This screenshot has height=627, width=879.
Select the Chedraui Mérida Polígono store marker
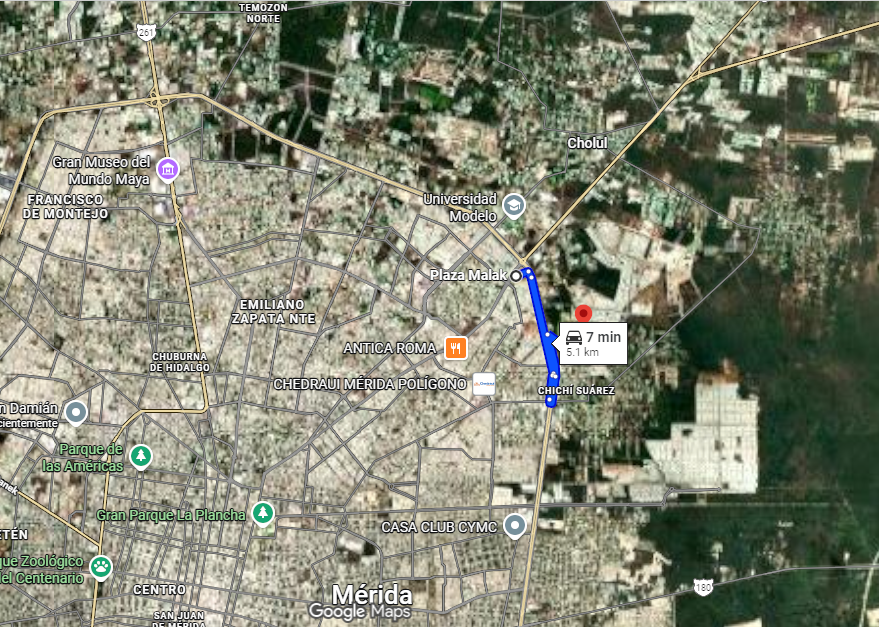coord(484,384)
